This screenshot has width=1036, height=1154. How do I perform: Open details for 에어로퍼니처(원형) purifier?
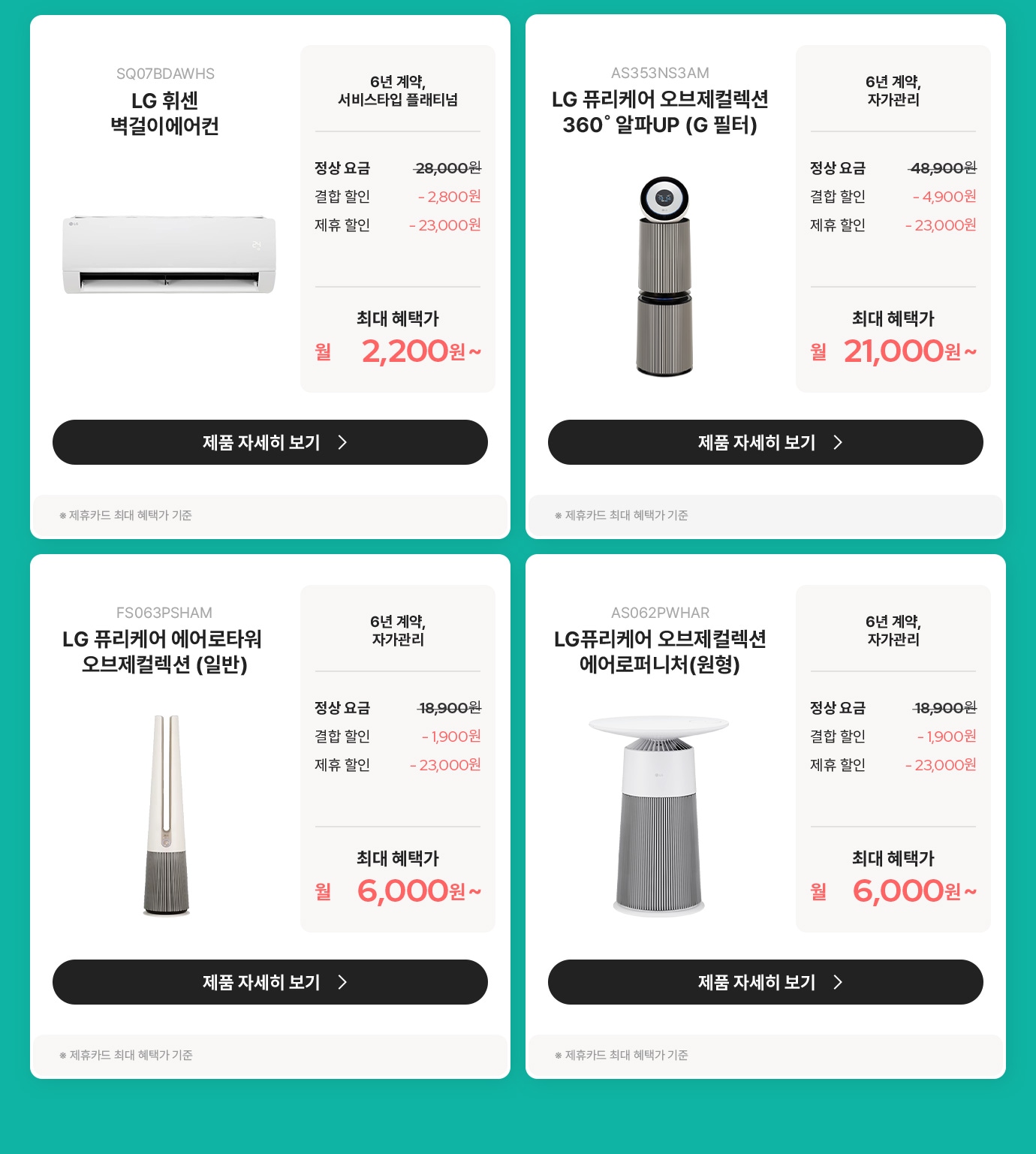point(765,982)
